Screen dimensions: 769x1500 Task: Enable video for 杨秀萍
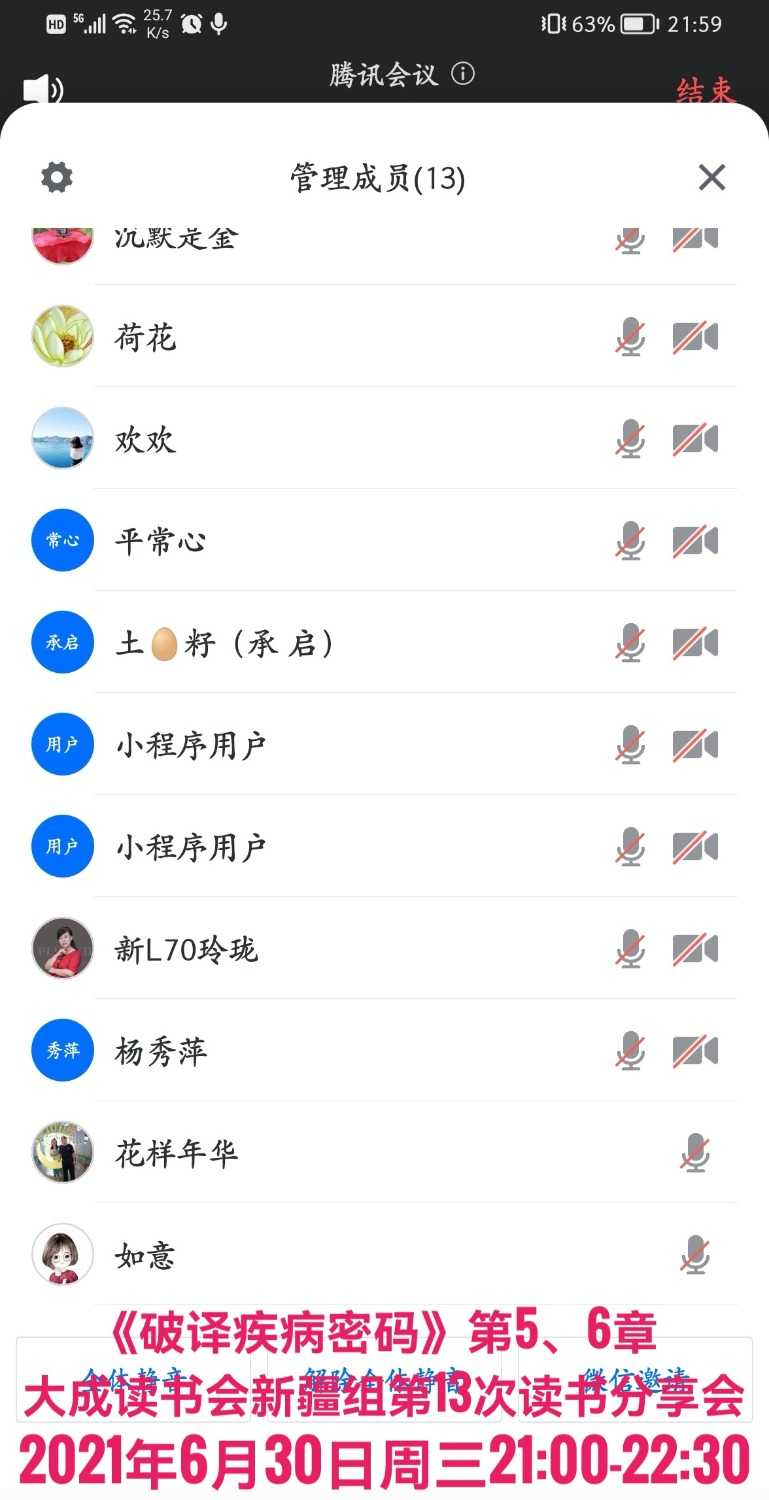tap(695, 1050)
